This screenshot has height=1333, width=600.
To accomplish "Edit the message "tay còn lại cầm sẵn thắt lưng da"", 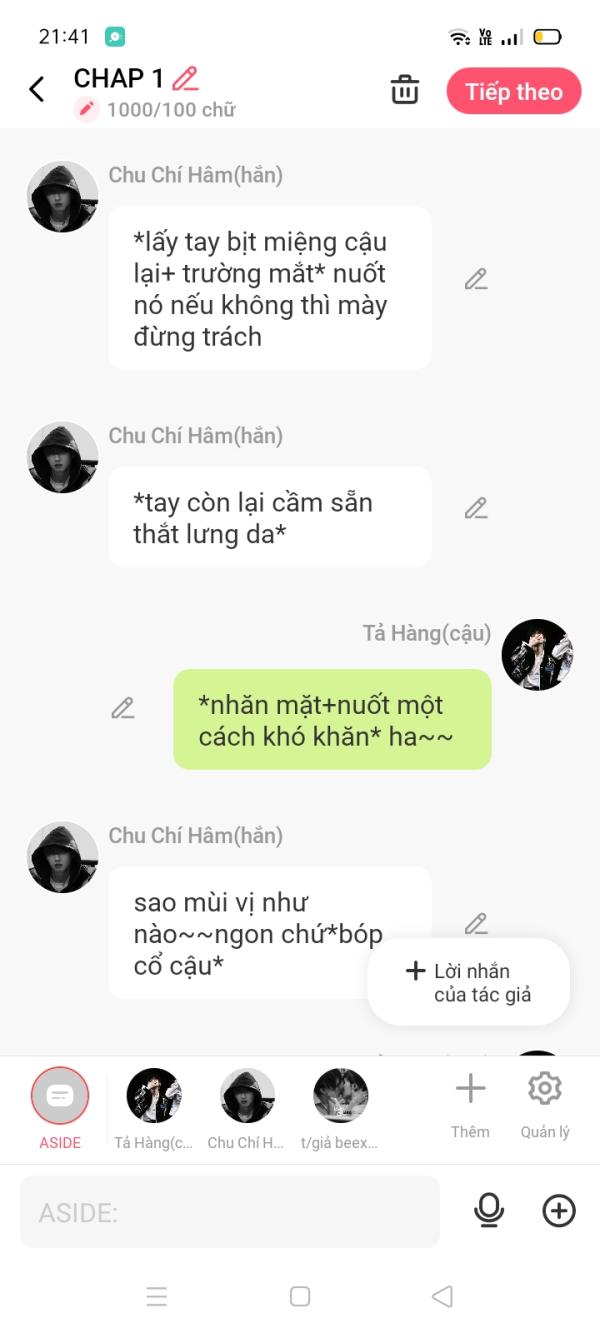I will click(x=476, y=509).
